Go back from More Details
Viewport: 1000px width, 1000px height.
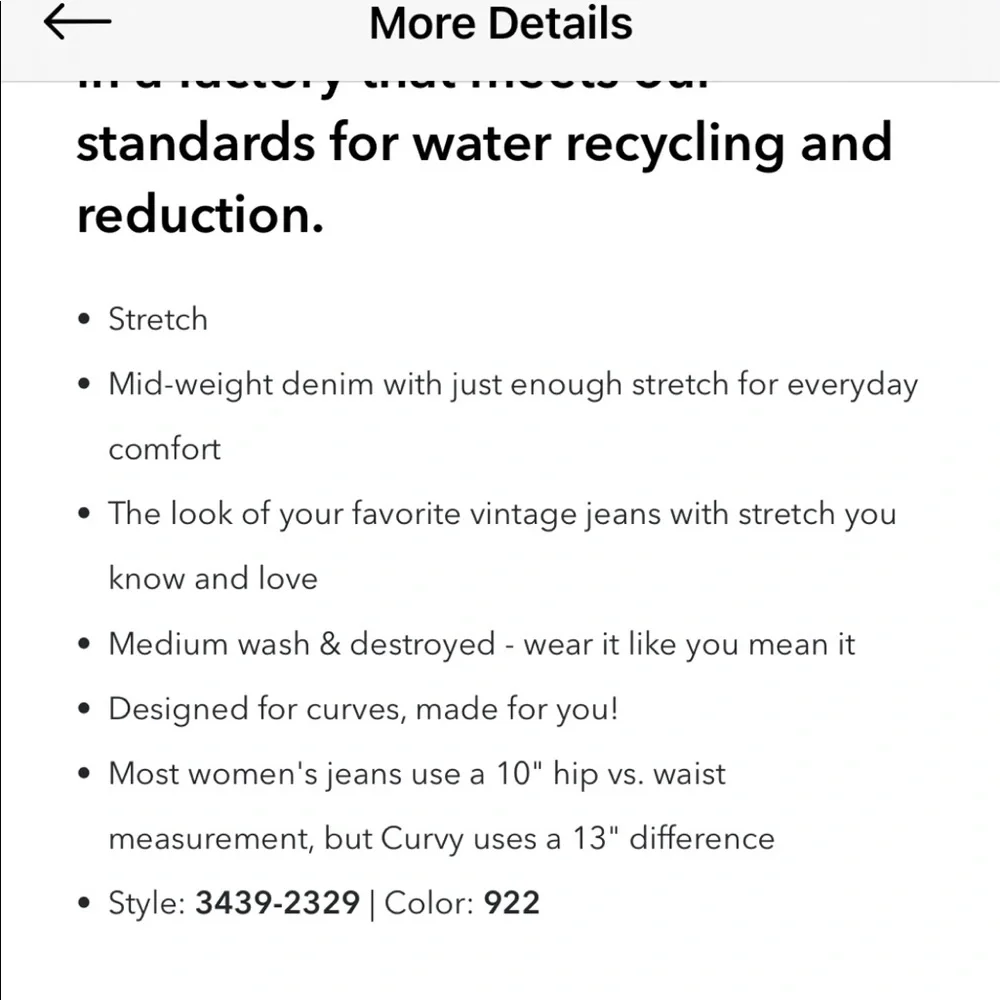(x=76, y=23)
